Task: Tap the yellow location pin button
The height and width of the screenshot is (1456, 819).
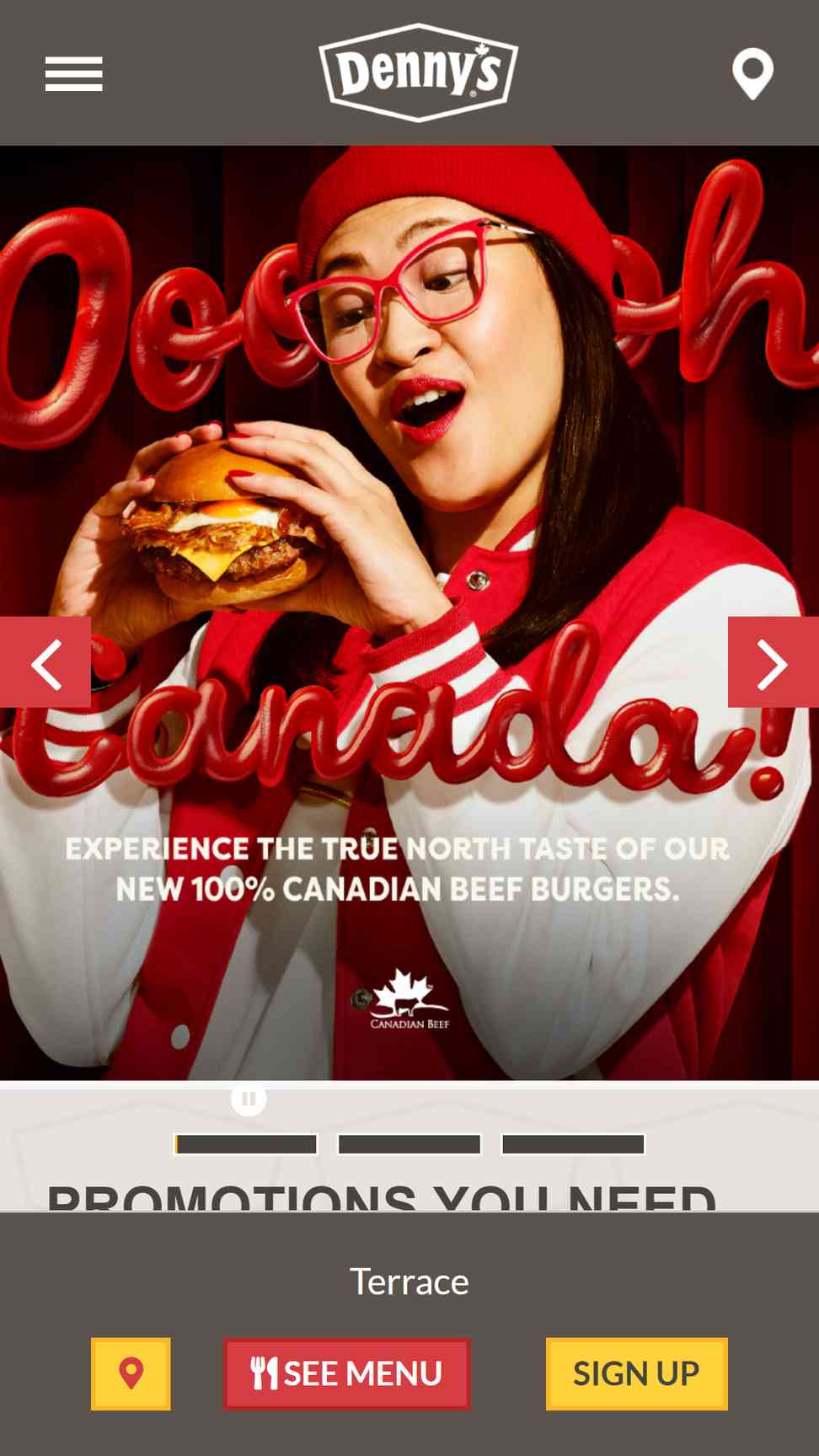Action: click(131, 1373)
